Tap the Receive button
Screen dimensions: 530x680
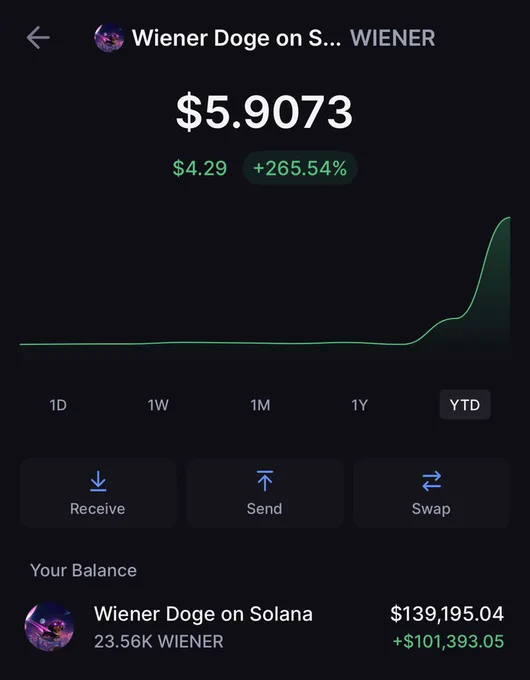(98, 493)
